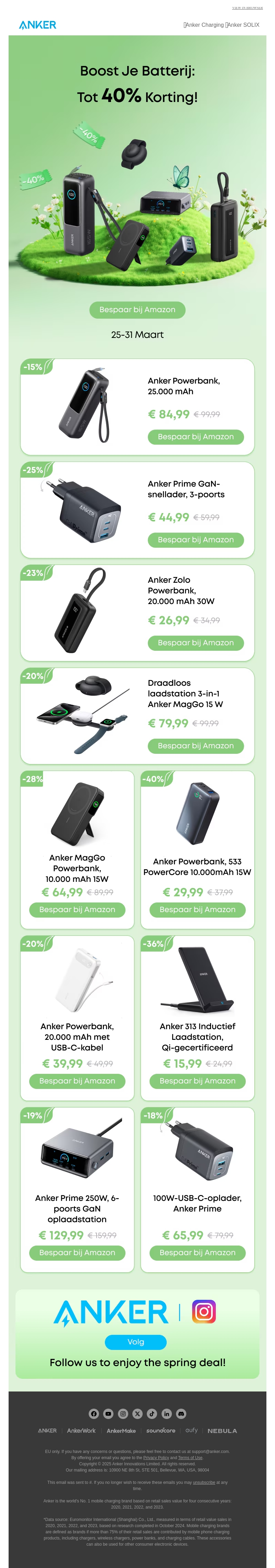Tap Bespaar bij Amazon for Anker 313 Laadstation
The image size is (275, 1568).
point(197,1080)
